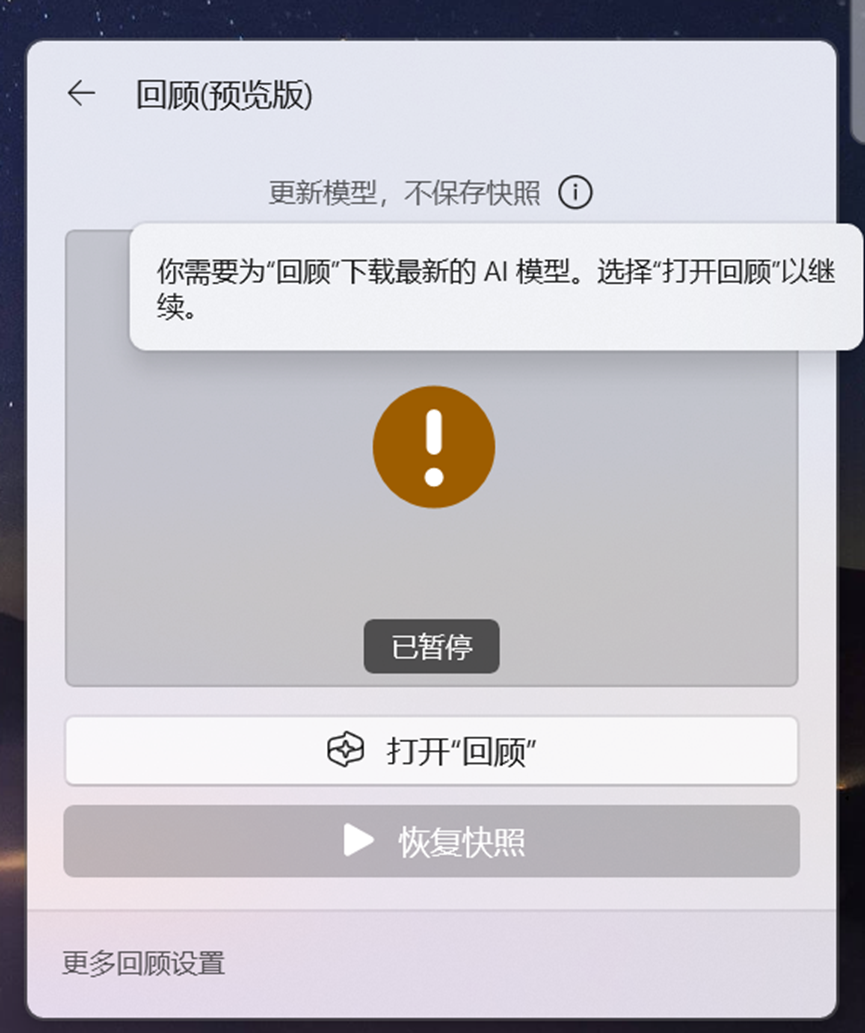The image size is (865, 1033).
Task: Click the 恢复快照 button to resume snapshots
Action: coord(432,841)
